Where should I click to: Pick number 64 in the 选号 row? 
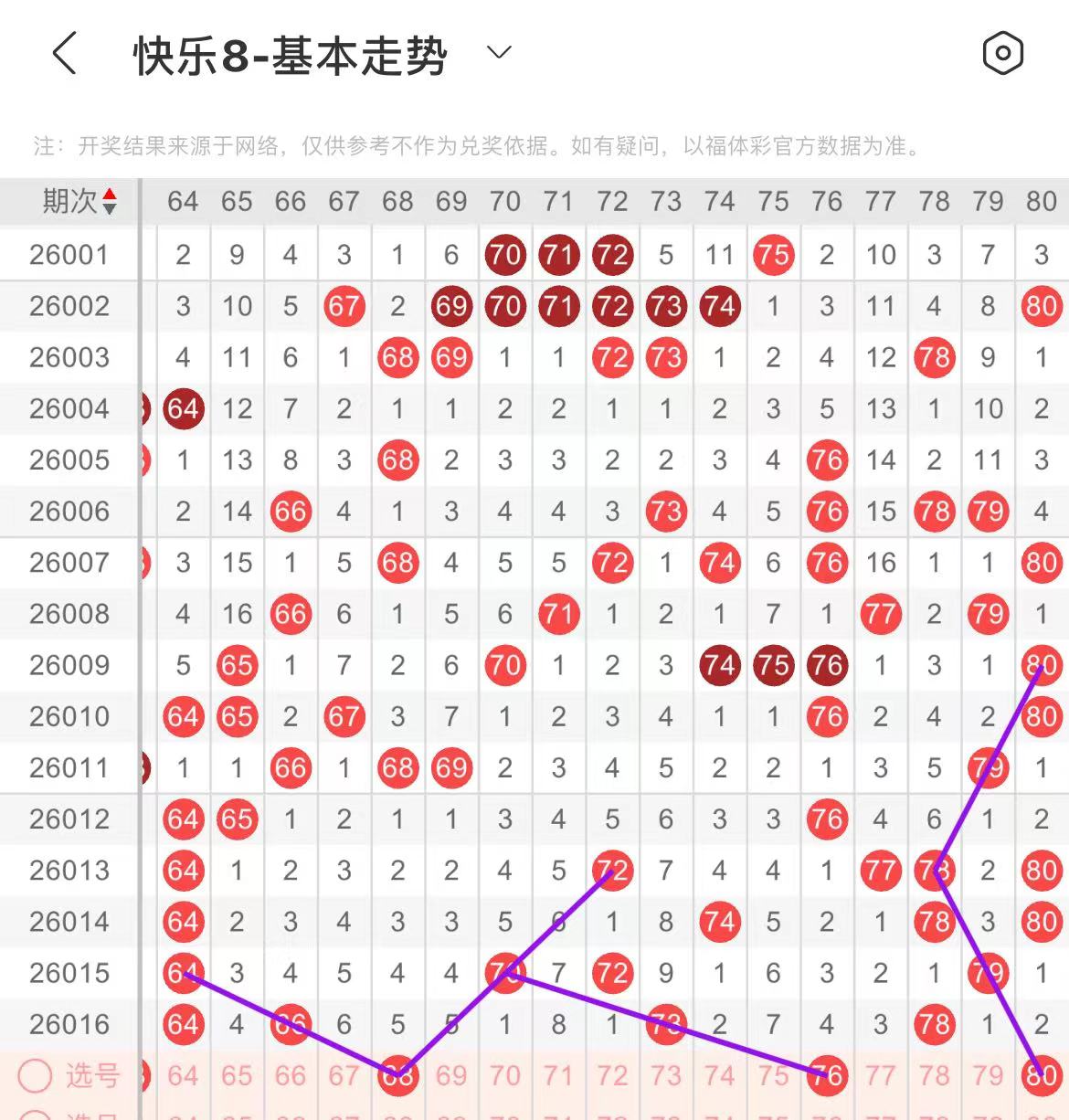[x=183, y=1076]
